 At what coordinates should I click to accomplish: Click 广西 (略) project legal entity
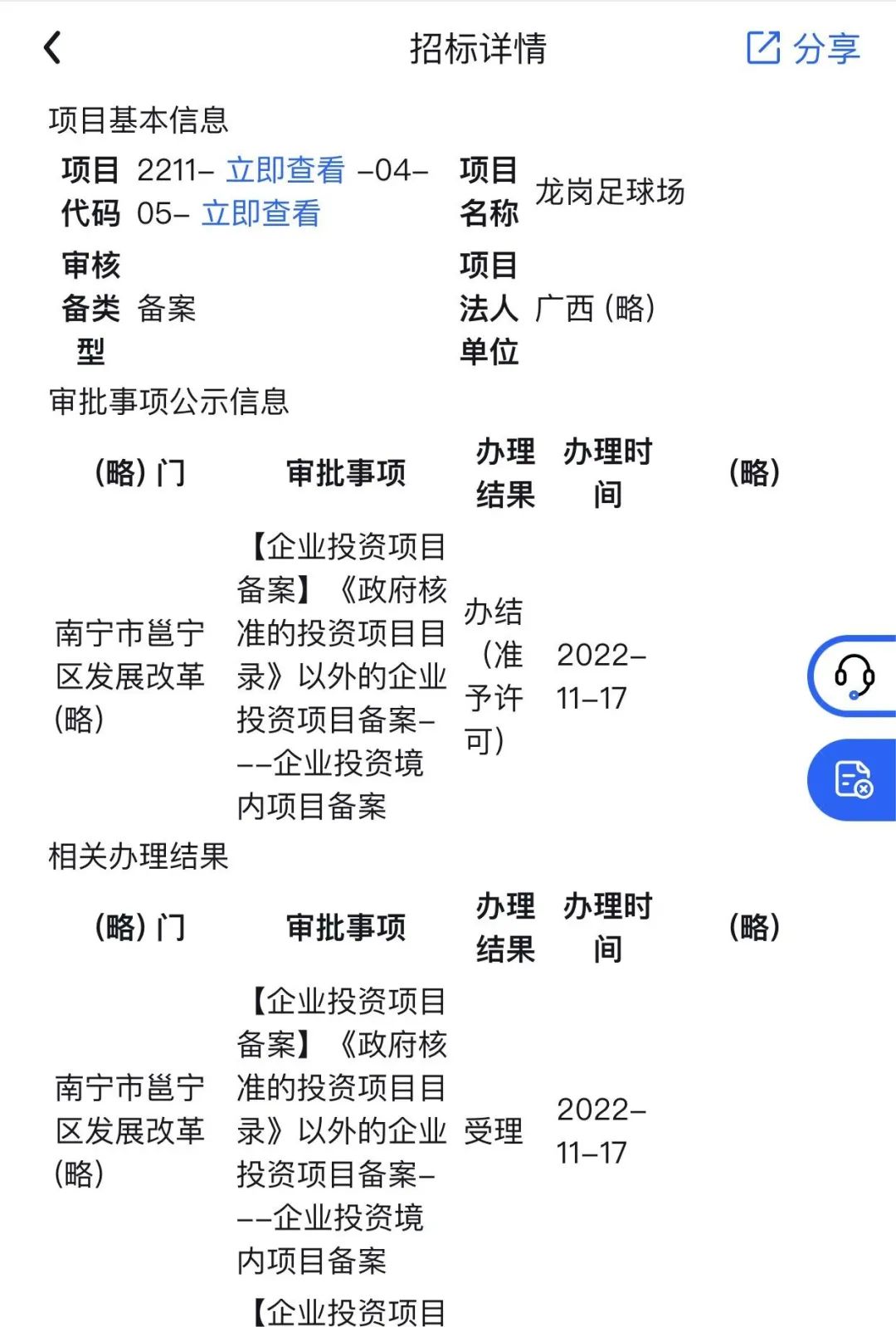(599, 310)
